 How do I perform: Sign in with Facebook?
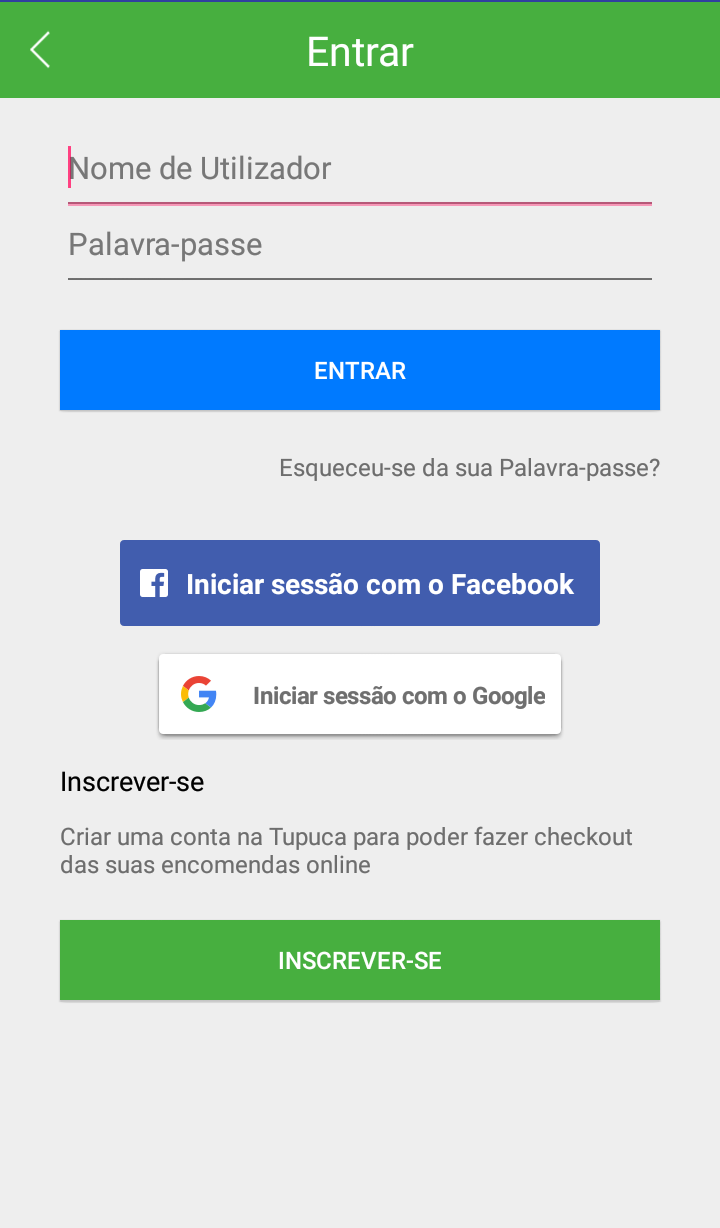360,583
